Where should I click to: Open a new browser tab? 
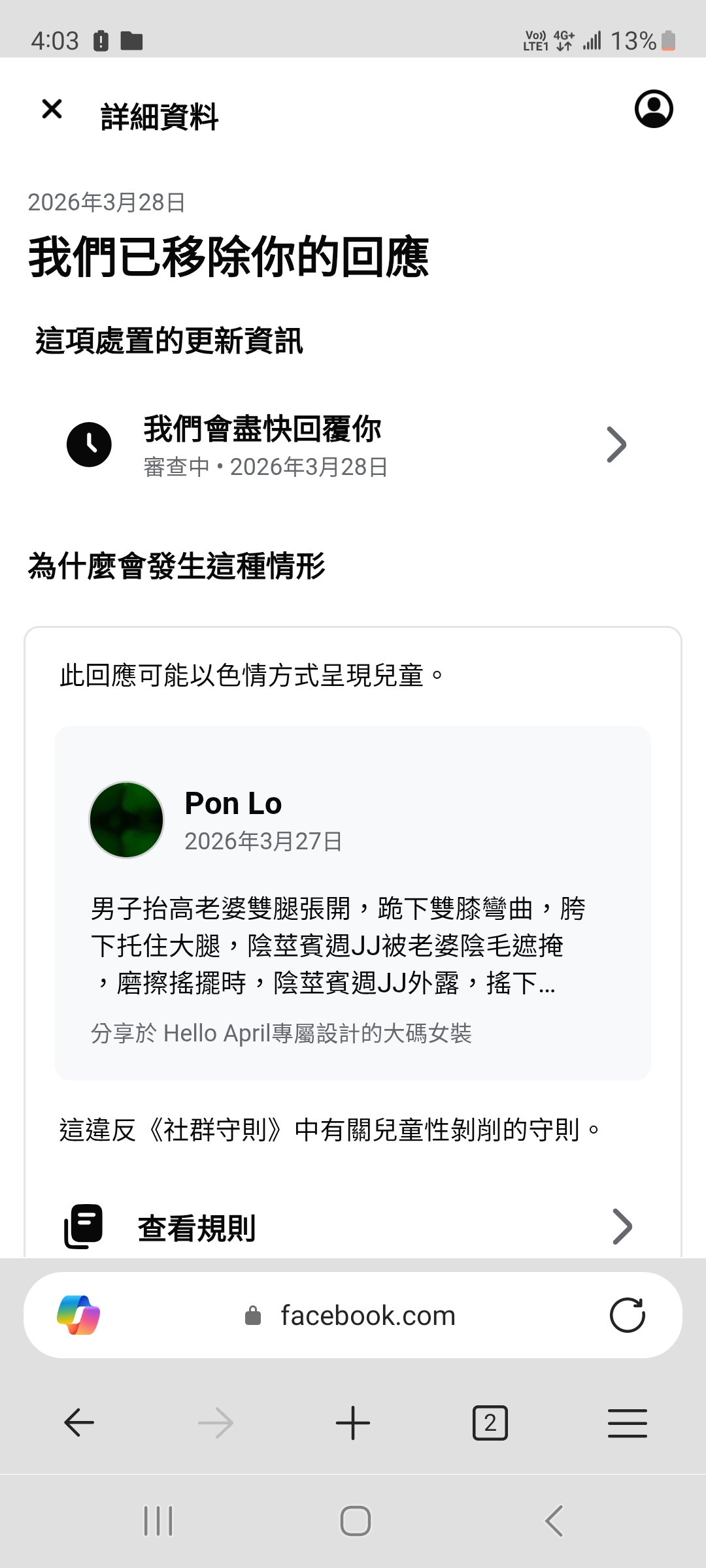click(x=353, y=1423)
